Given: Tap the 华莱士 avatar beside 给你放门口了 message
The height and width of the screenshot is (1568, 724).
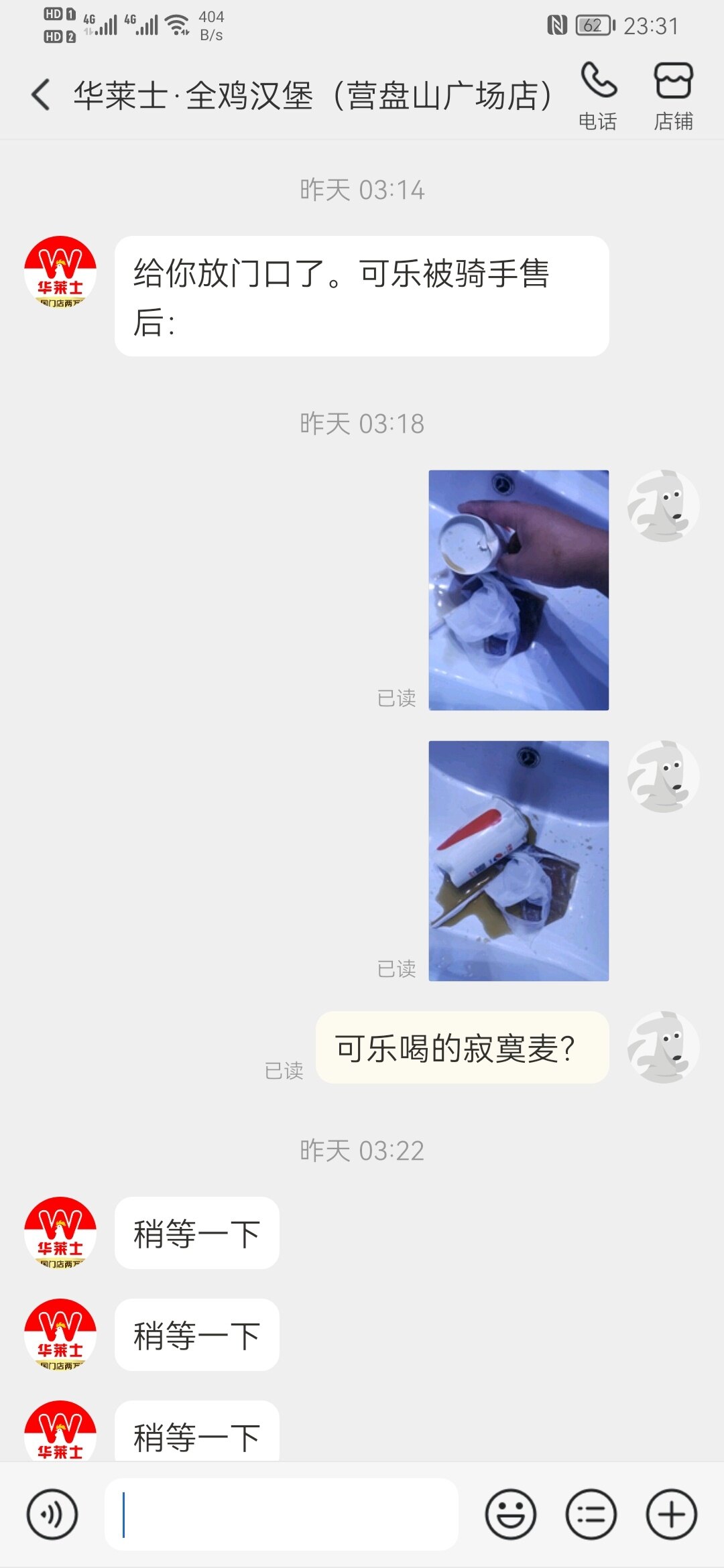Looking at the screenshot, I should coord(60,272).
